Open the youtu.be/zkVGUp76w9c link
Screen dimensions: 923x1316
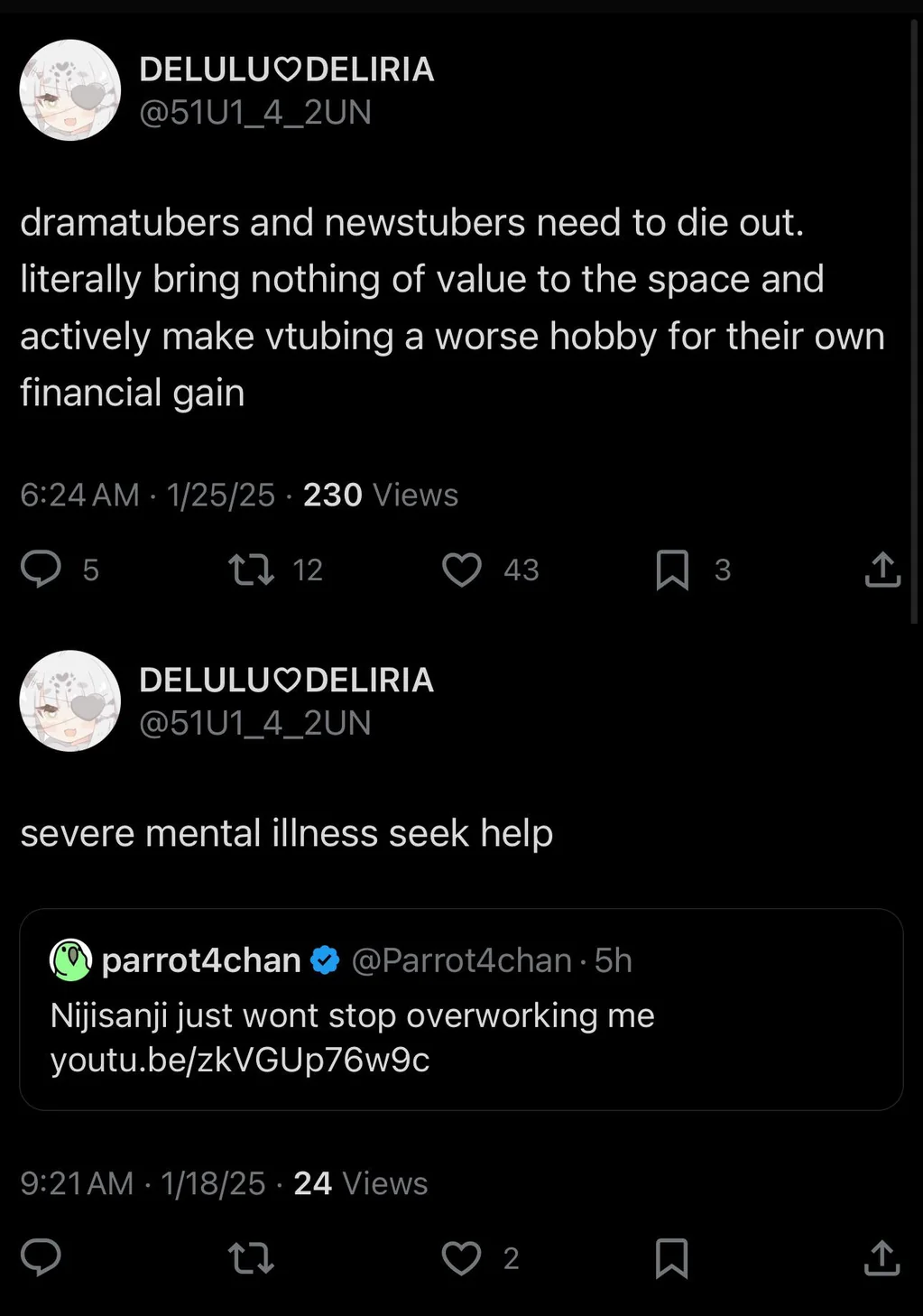coord(240,1060)
